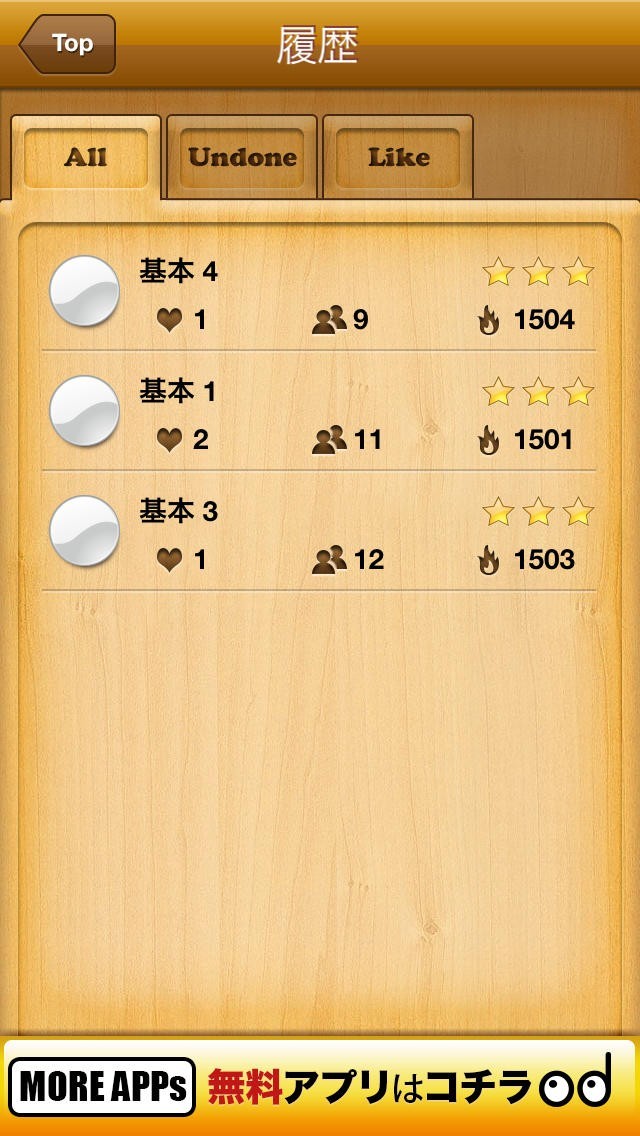Screen dimensions: 640x1136
Task: Switch to the Like tab
Action: (398, 157)
